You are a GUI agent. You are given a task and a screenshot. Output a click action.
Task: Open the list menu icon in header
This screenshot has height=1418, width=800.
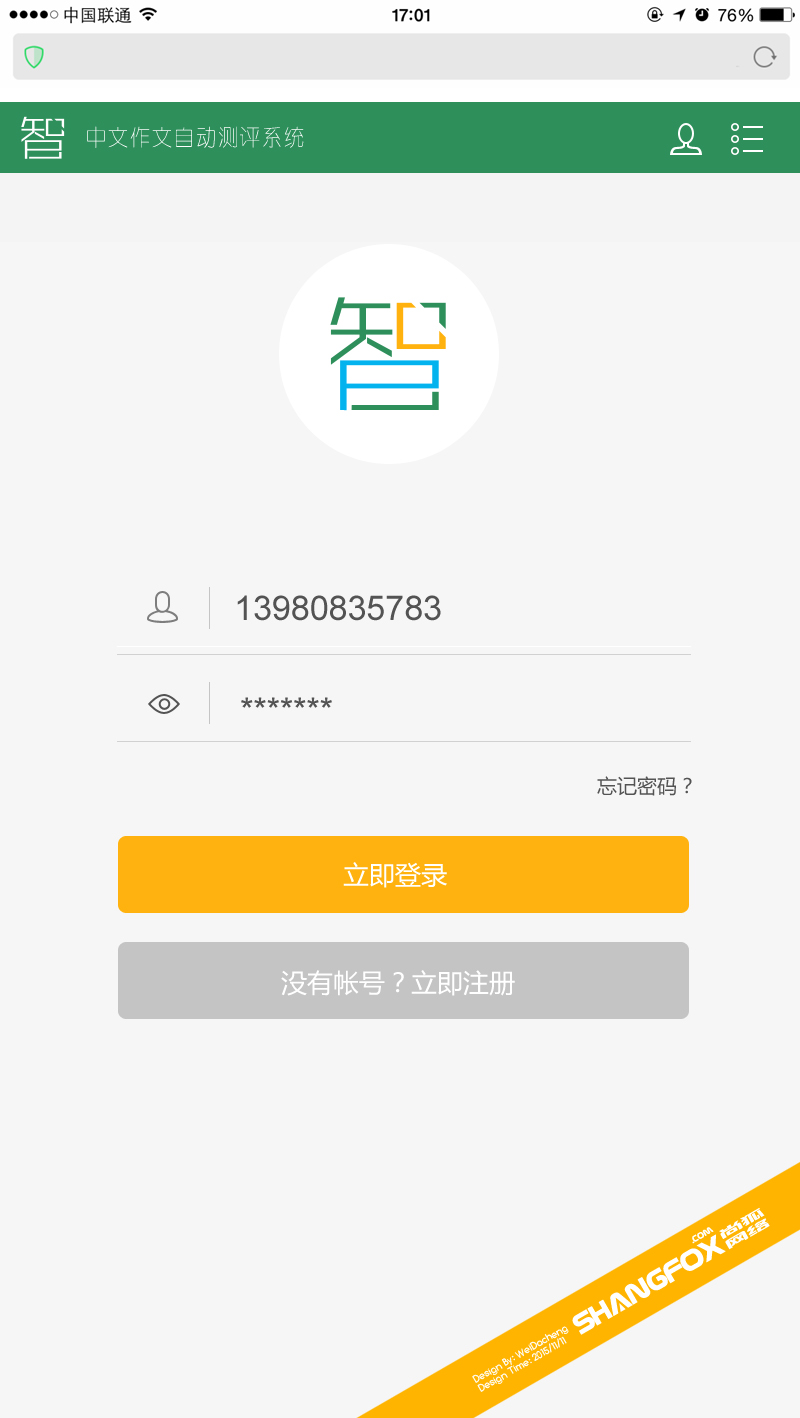pos(747,139)
